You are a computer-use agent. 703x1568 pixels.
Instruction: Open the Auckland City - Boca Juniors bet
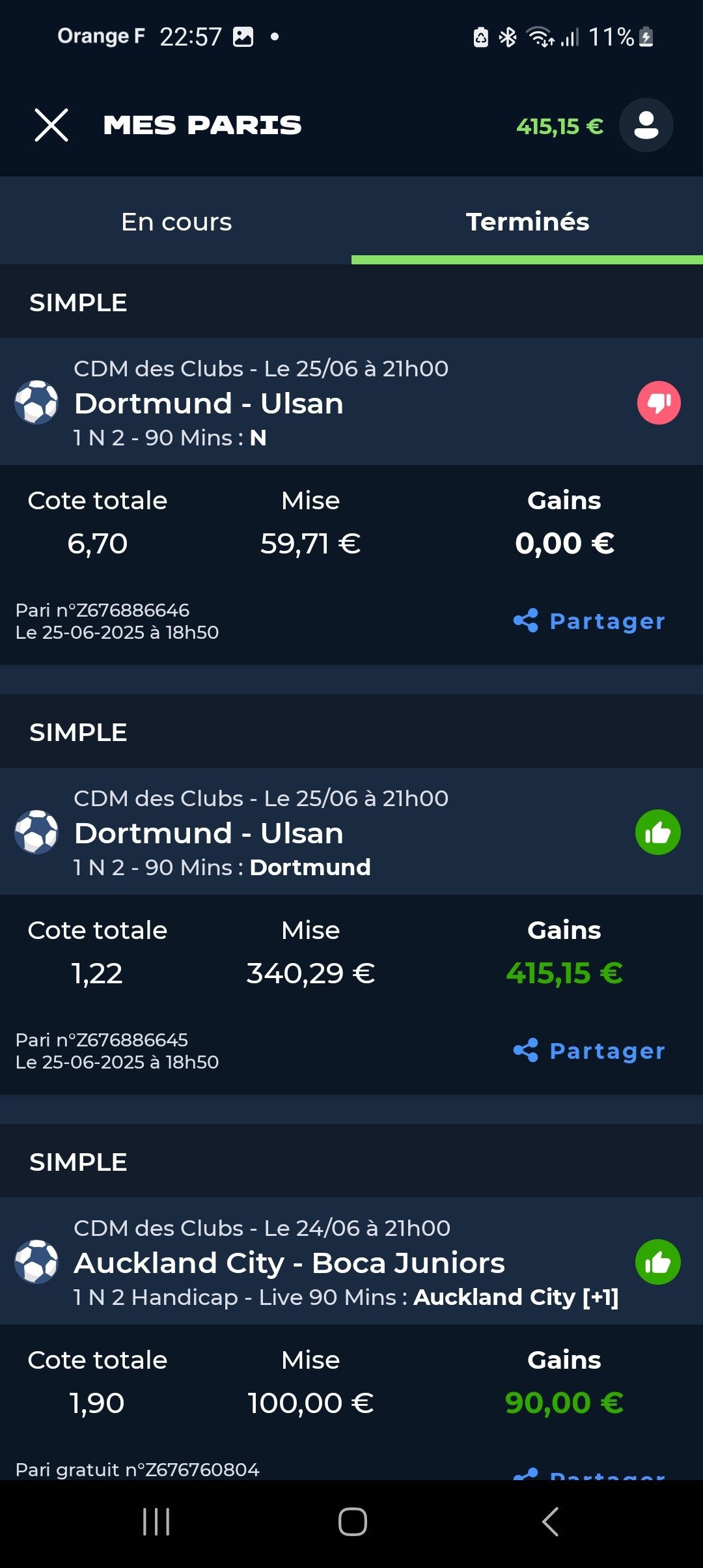pyautogui.click(x=351, y=1261)
